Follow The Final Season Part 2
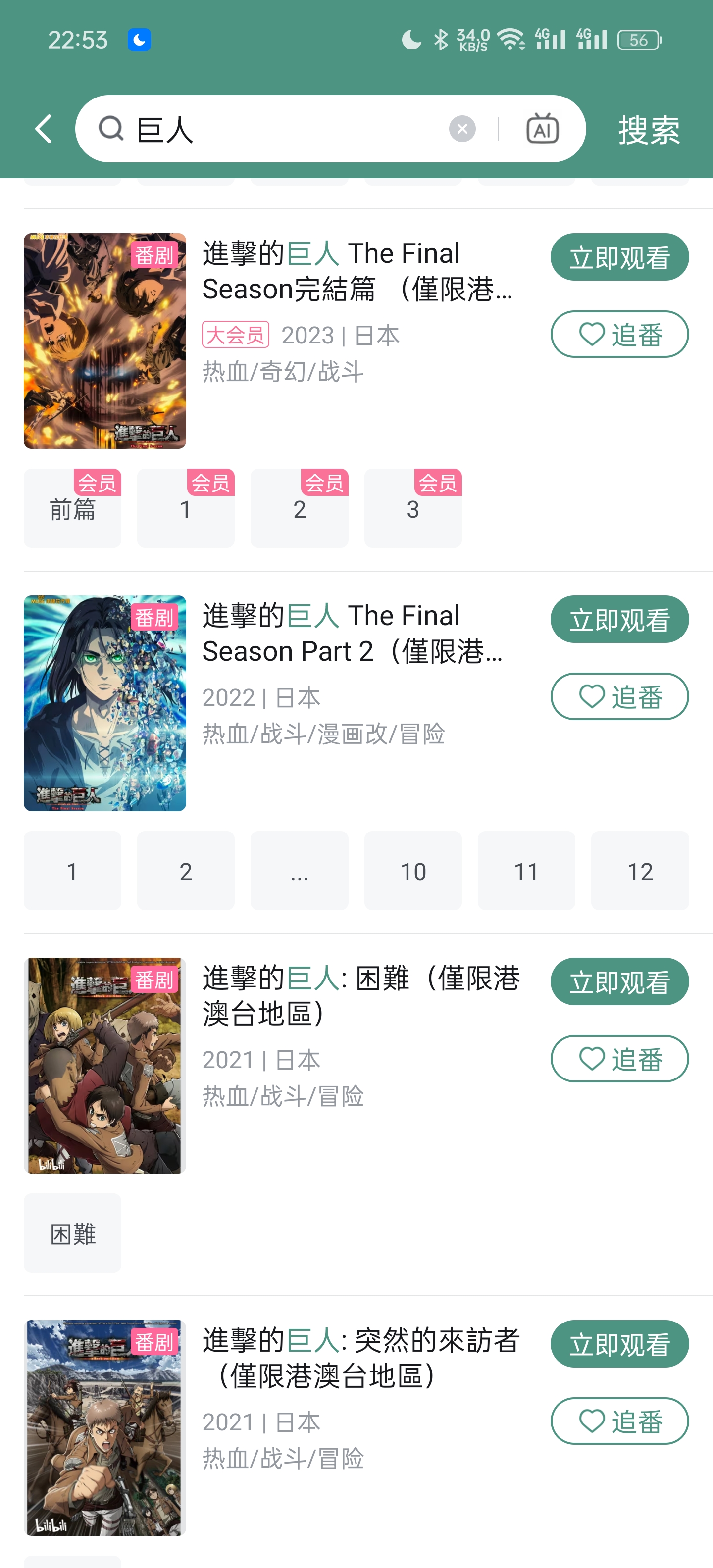Viewport: 713px width, 1568px height. 619,697
